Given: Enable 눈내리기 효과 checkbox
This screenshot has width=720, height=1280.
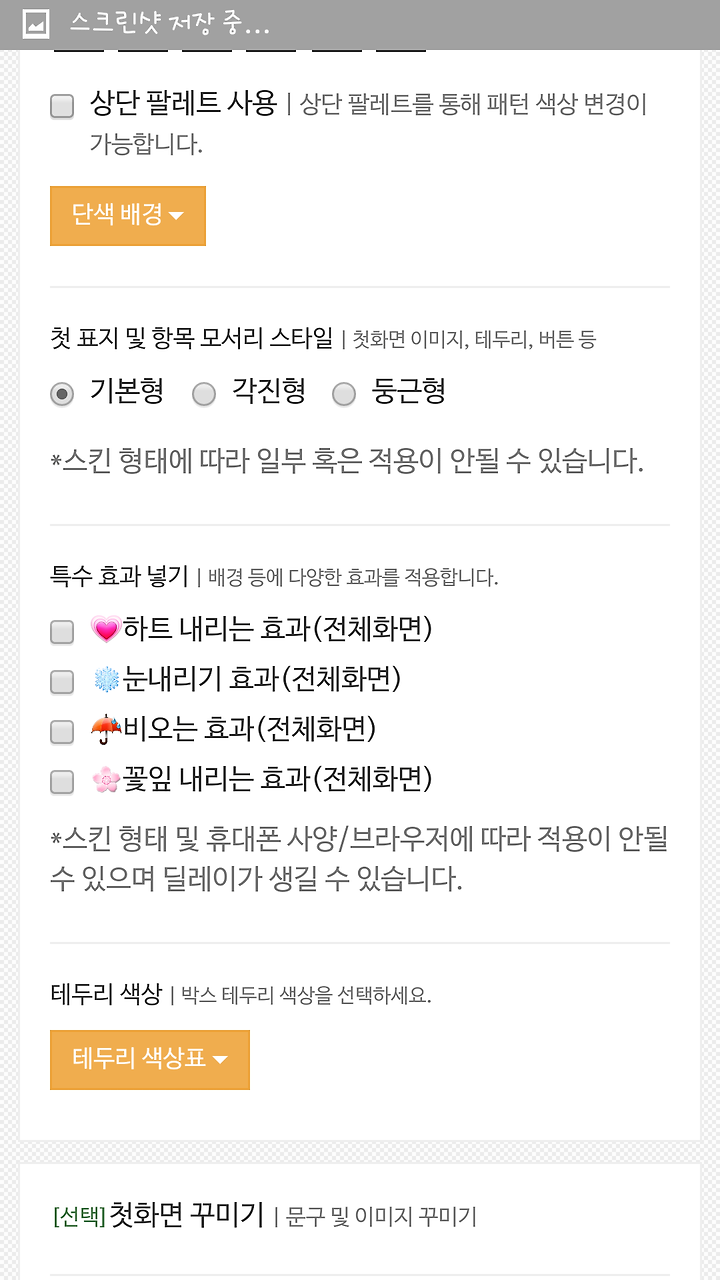Looking at the screenshot, I should coord(62,682).
